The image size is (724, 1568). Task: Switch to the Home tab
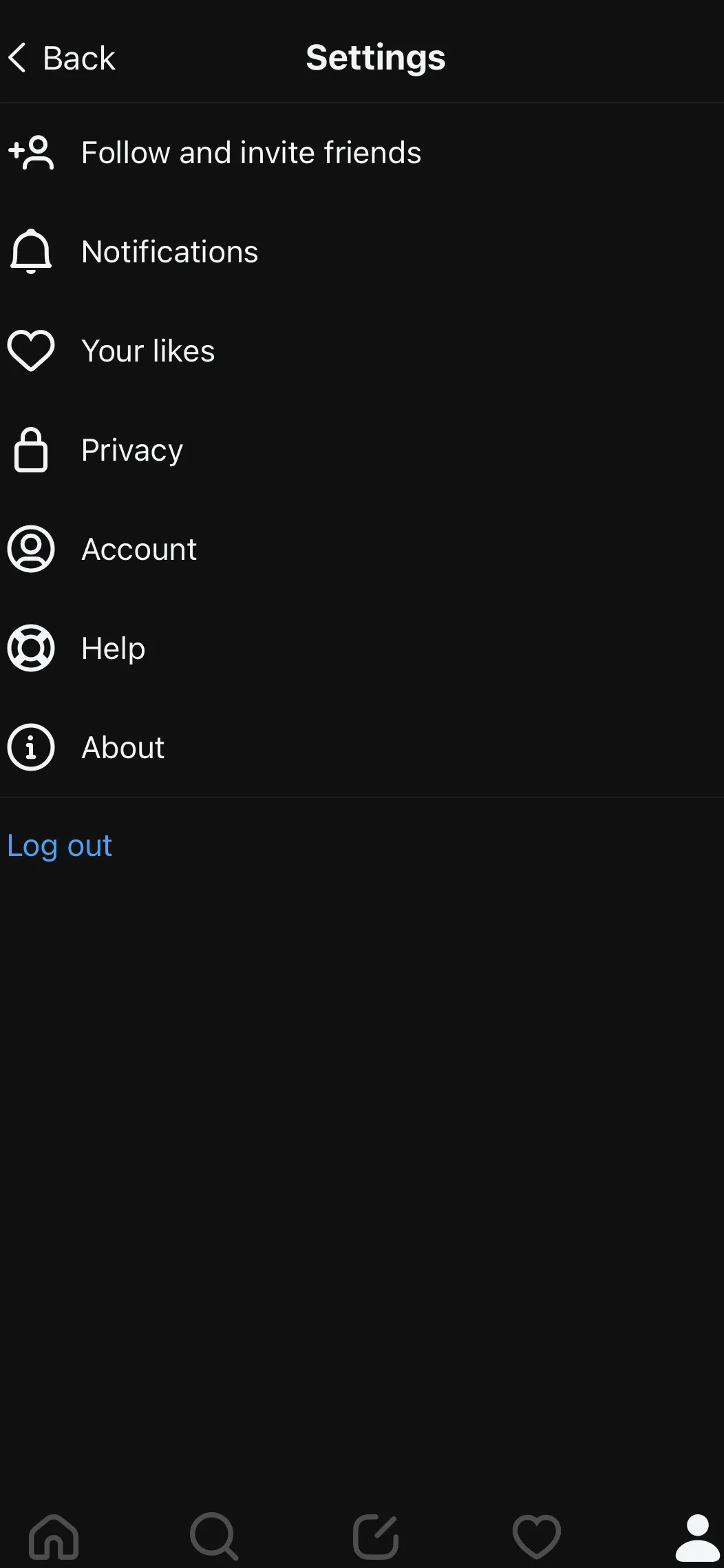pyautogui.click(x=54, y=1536)
